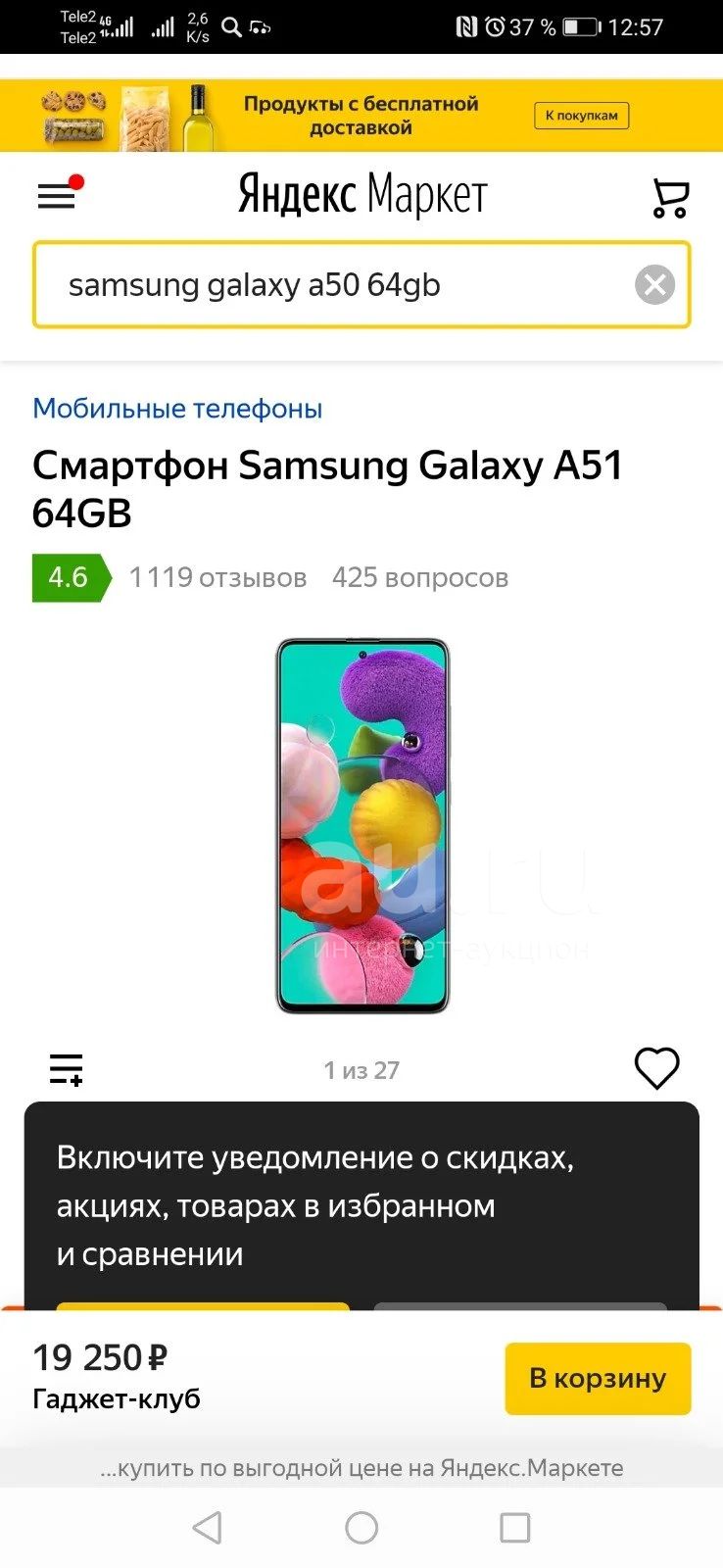
Task: View the 1119 отзывов reviews
Action: tap(218, 577)
